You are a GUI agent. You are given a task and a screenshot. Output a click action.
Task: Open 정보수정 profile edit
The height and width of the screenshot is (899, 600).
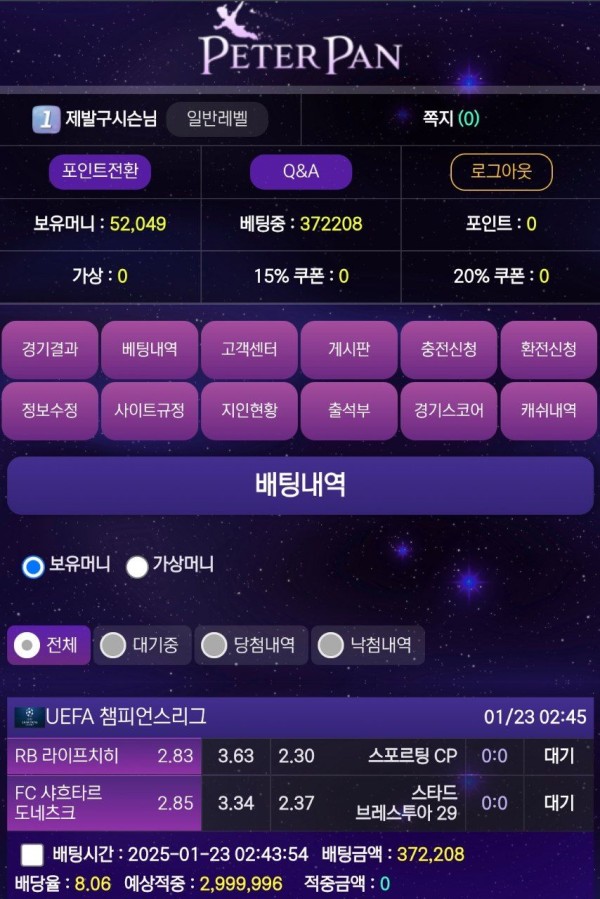click(x=51, y=410)
